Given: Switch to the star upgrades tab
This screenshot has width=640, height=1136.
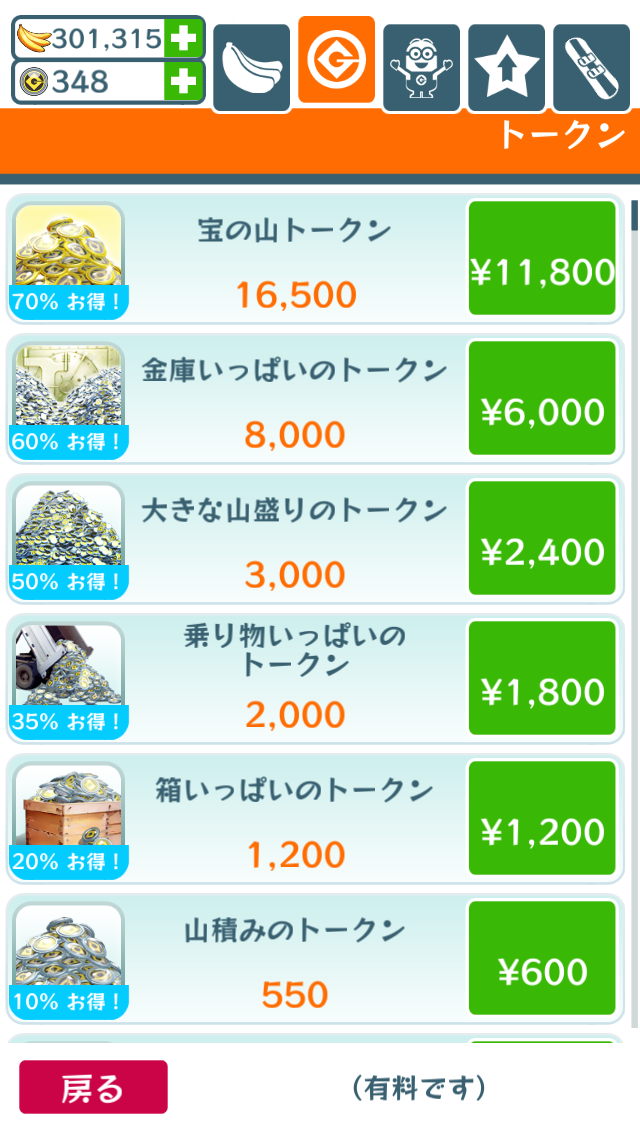Looking at the screenshot, I should (506, 67).
